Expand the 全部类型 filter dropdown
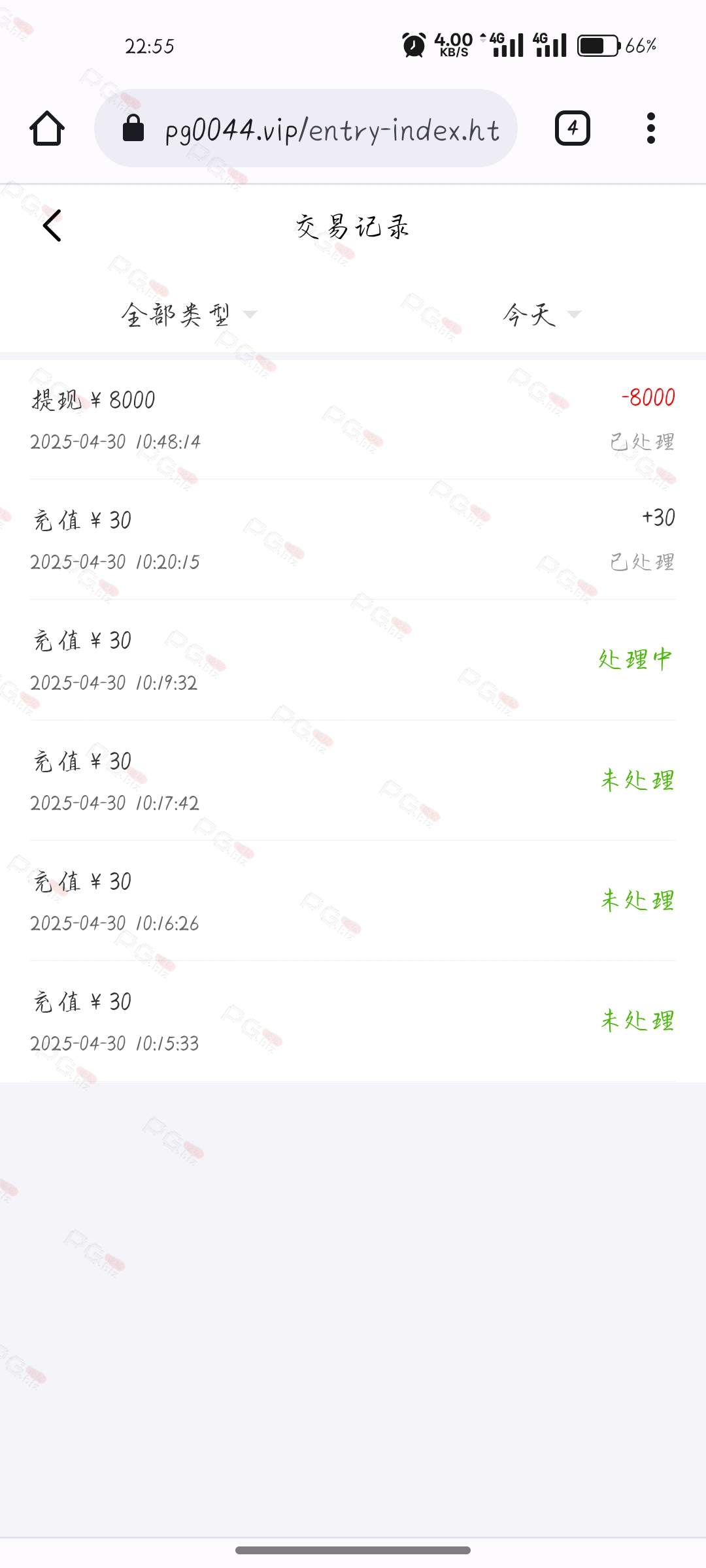The height and width of the screenshot is (1568, 706). [188, 315]
